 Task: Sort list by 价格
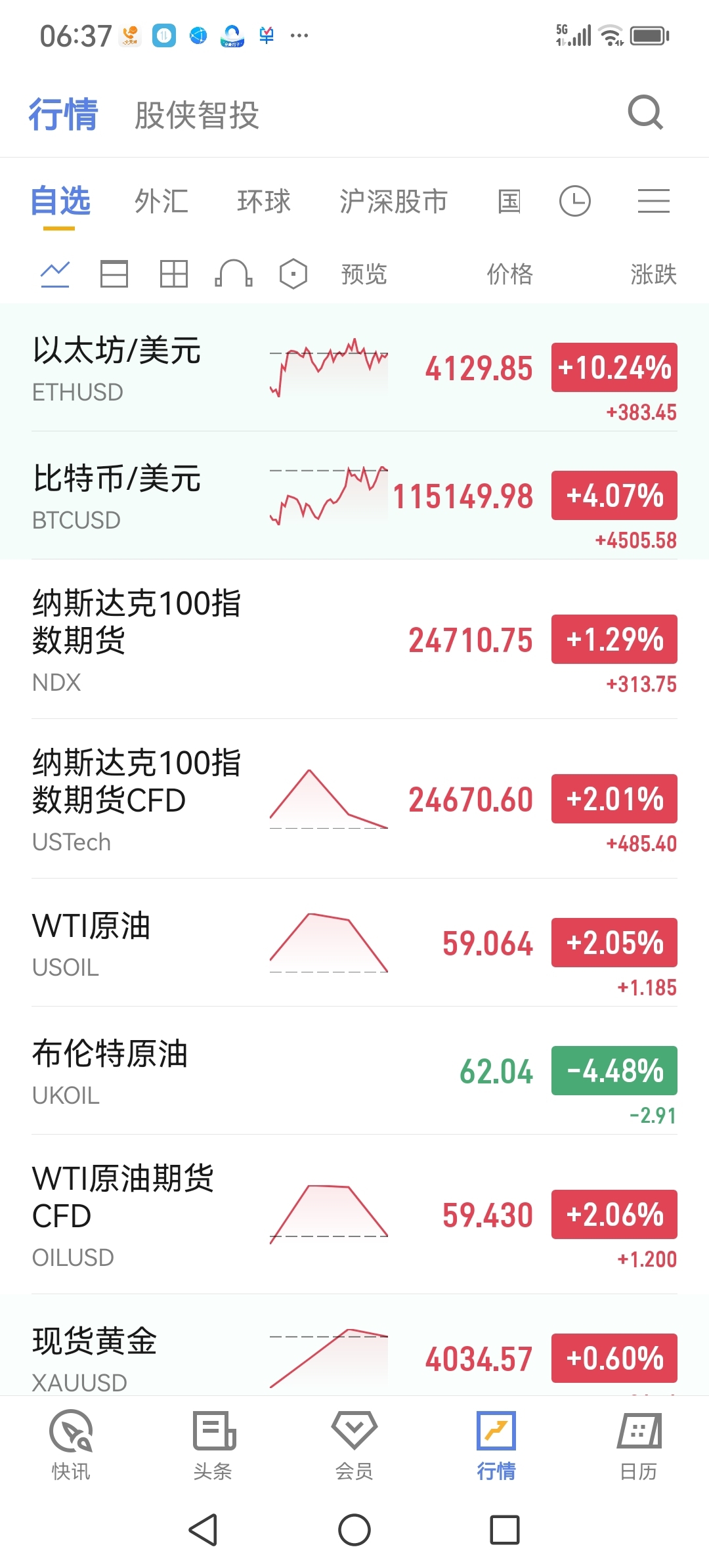click(x=509, y=274)
